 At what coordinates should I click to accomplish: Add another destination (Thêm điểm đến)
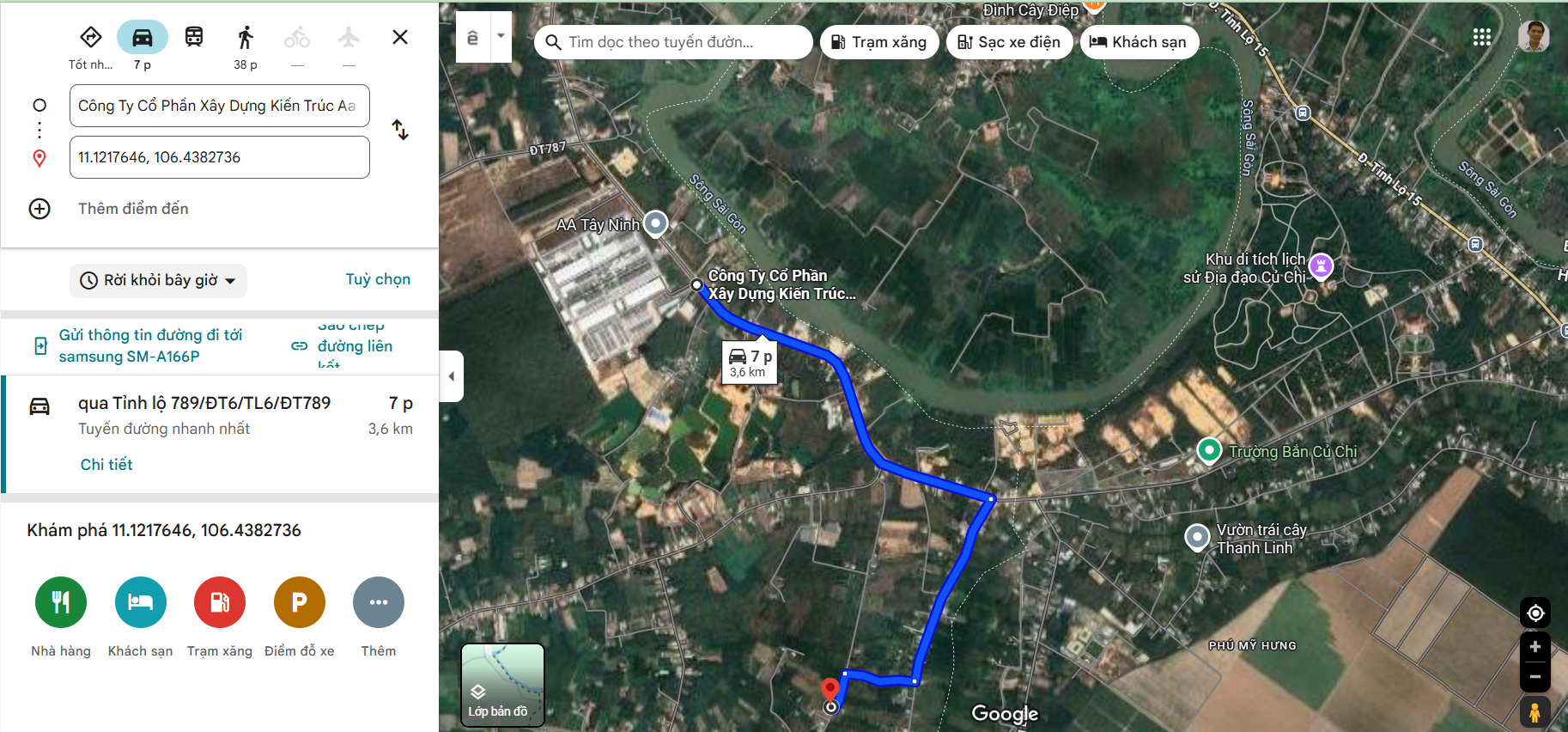(x=133, y=209)
